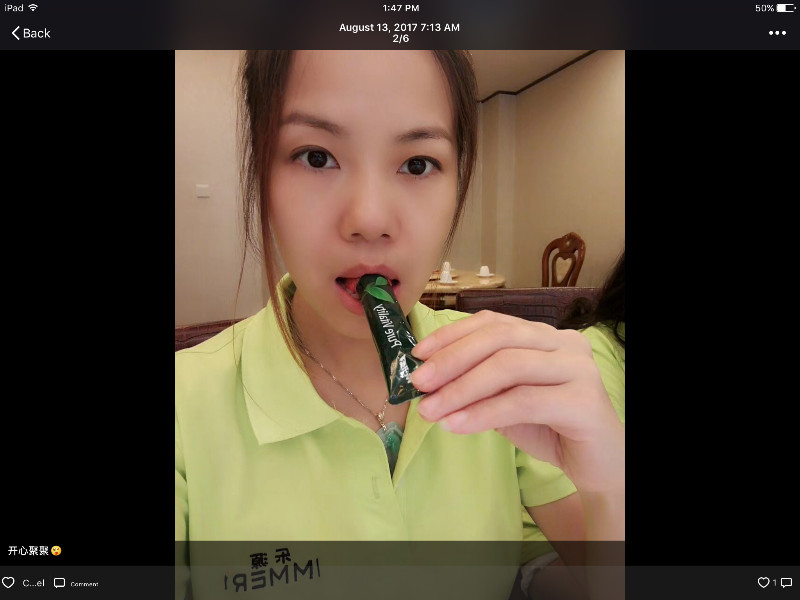Viewport: 800px width, 600px height.
Task: Go back from the photo viewer
Action: (30, 33)
